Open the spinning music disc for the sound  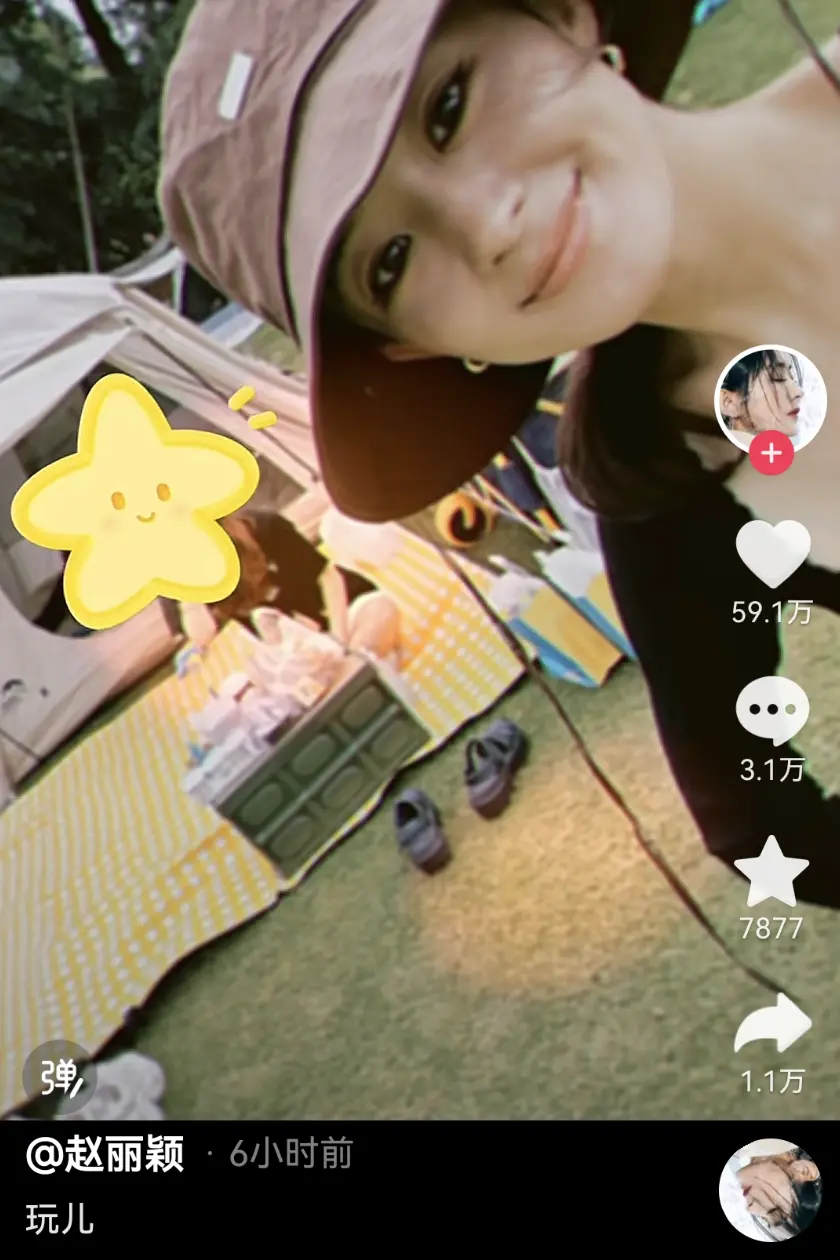pos(769,1189)
